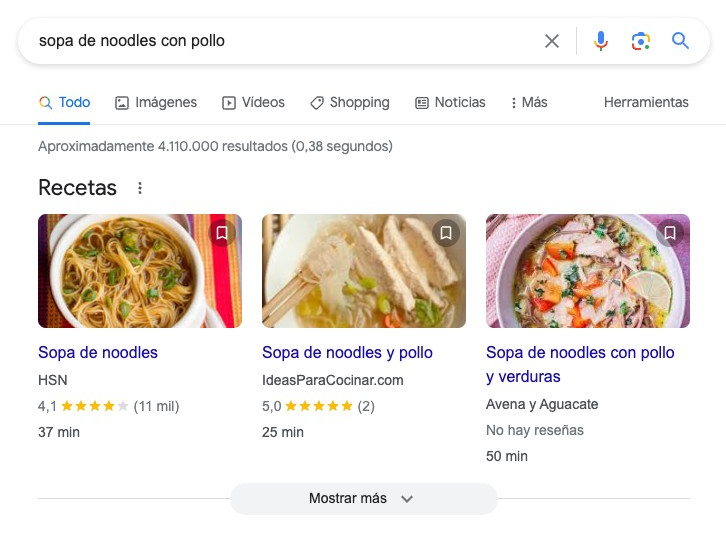Open Herramientas search tools
The image size is (726, 537).
click(646, 102)
